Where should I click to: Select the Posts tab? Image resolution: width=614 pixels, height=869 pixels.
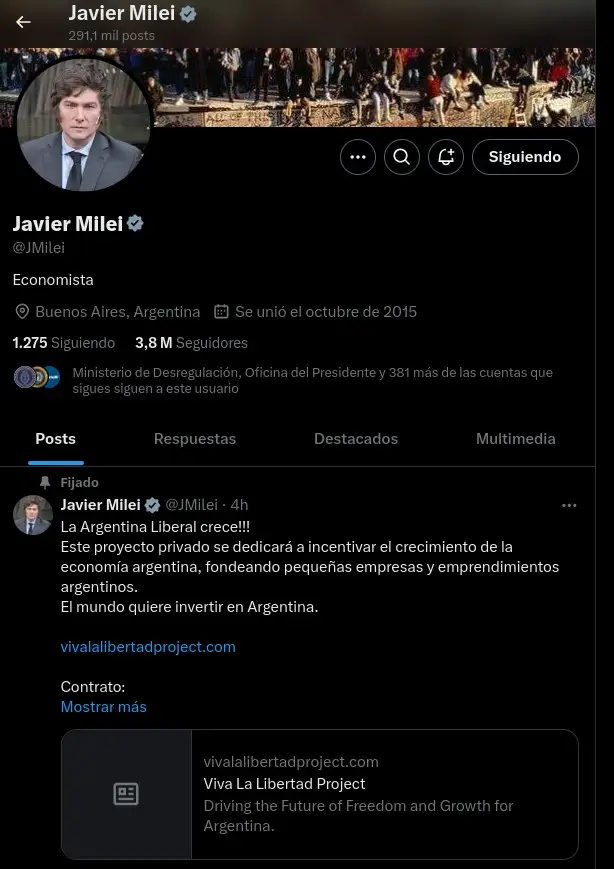55,439
